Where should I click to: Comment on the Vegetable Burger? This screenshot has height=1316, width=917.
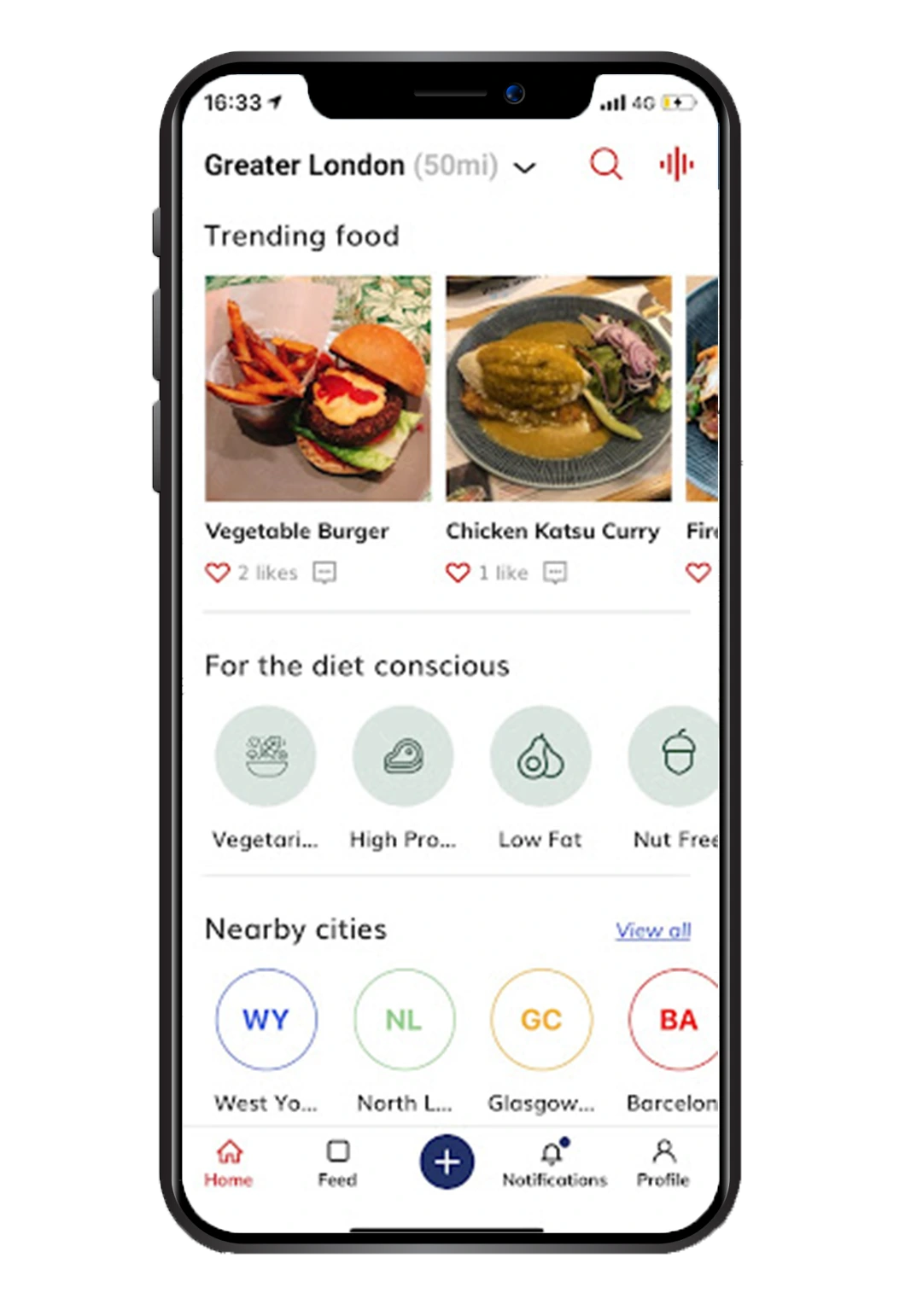324,573
